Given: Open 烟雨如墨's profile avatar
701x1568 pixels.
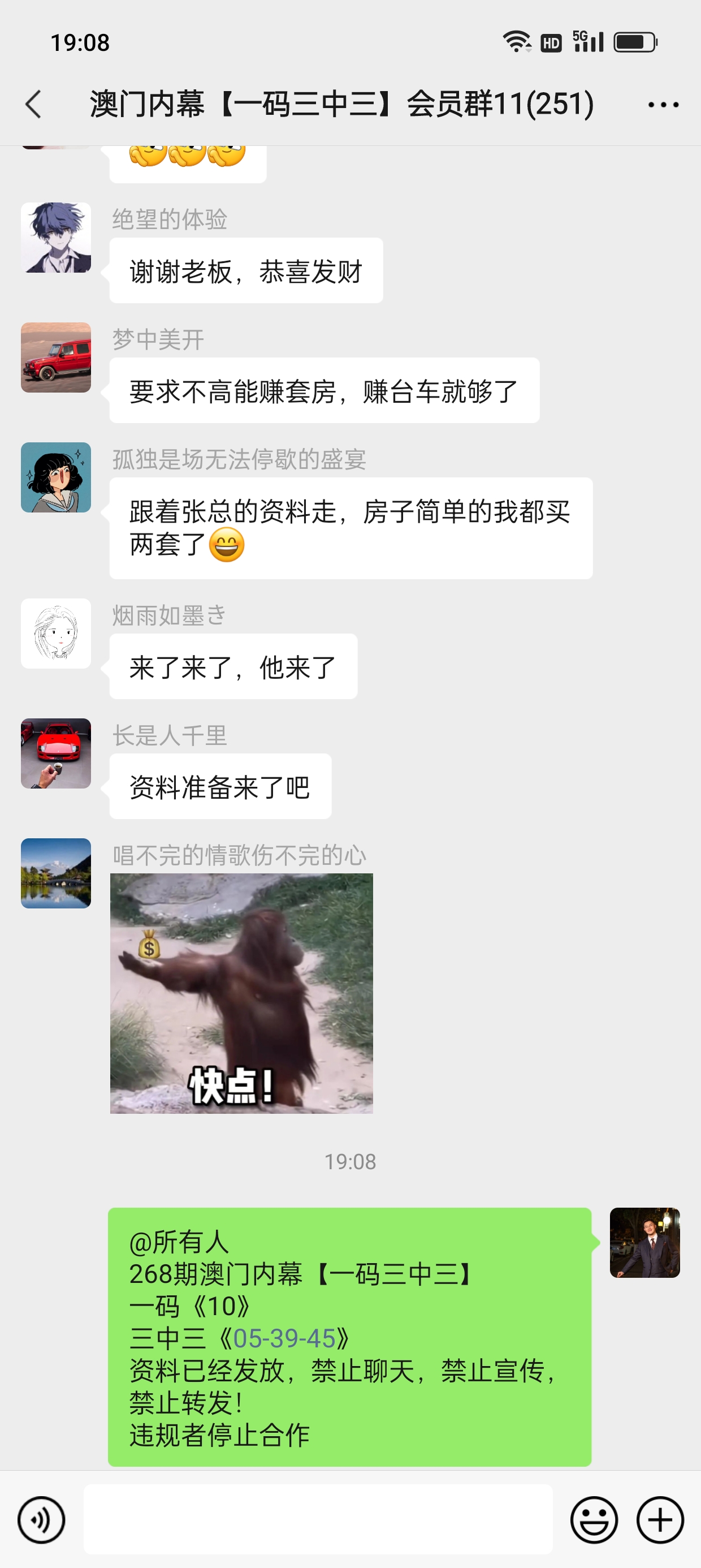Looking at the screenshot, I should tap(56, 633).
